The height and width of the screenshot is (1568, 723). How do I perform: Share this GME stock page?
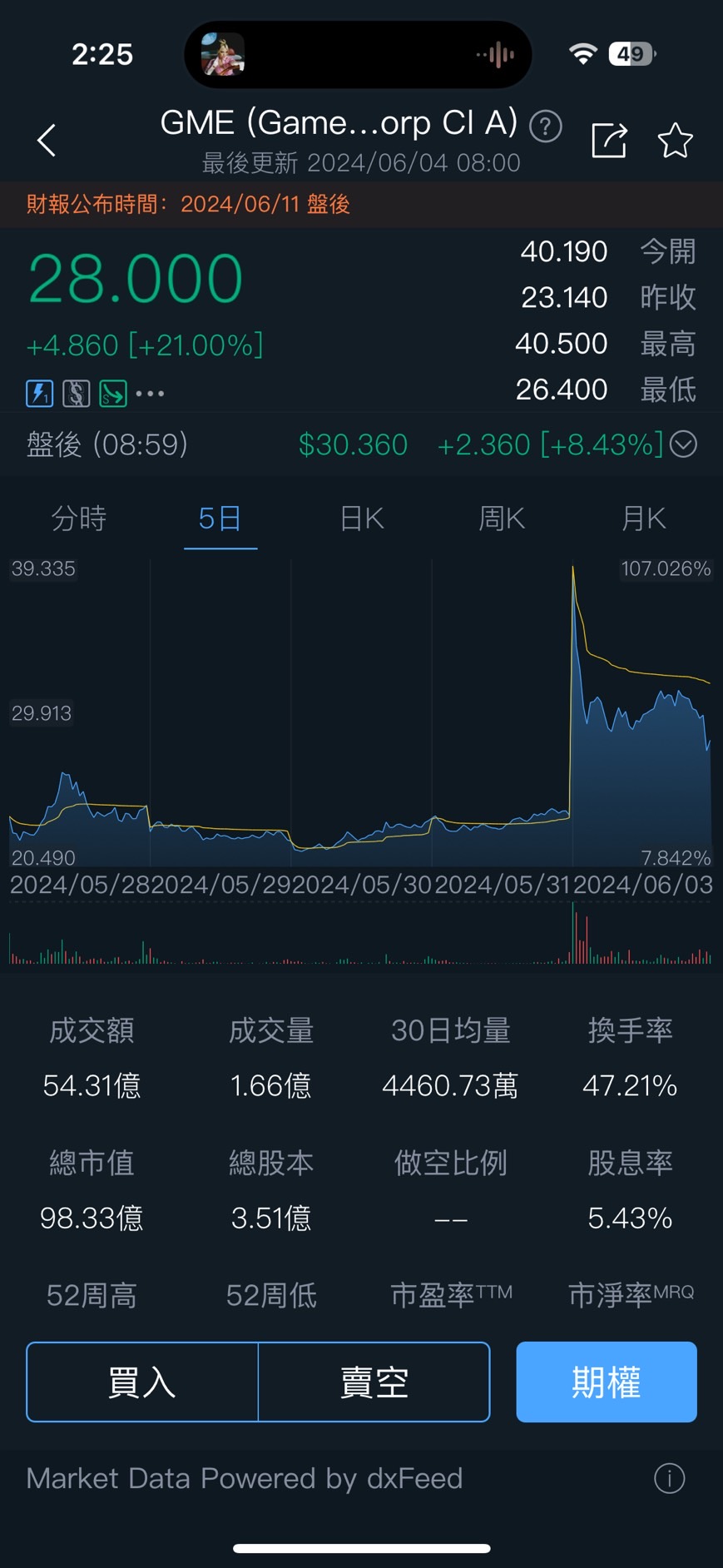(x=609, y=140)
